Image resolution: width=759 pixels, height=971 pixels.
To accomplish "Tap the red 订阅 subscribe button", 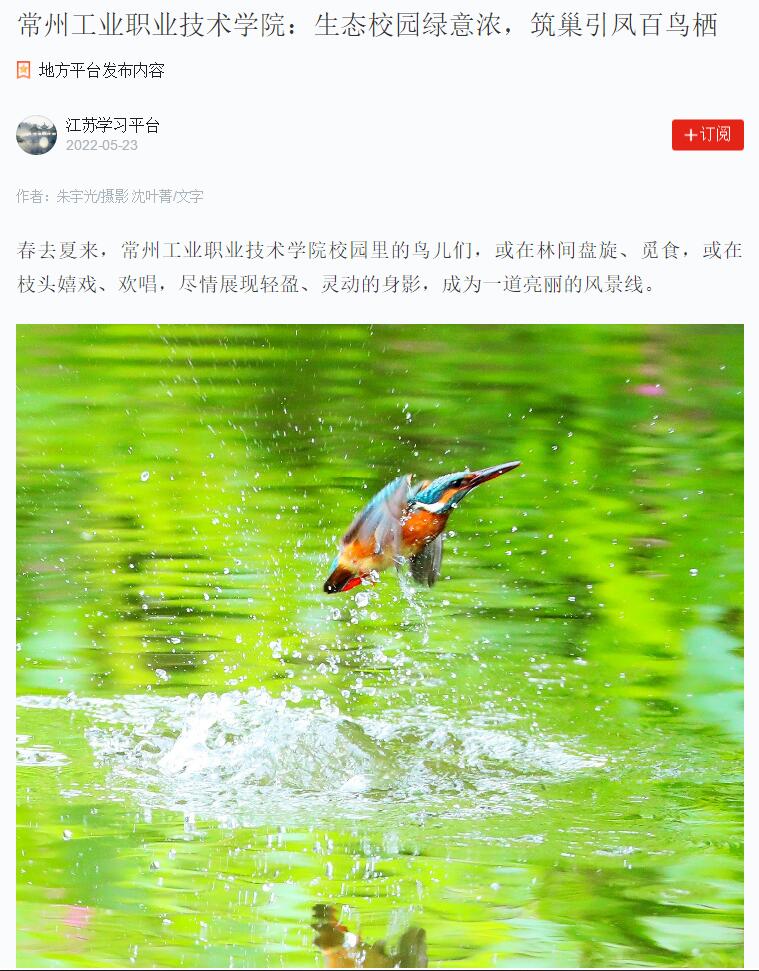I will 707,135.
